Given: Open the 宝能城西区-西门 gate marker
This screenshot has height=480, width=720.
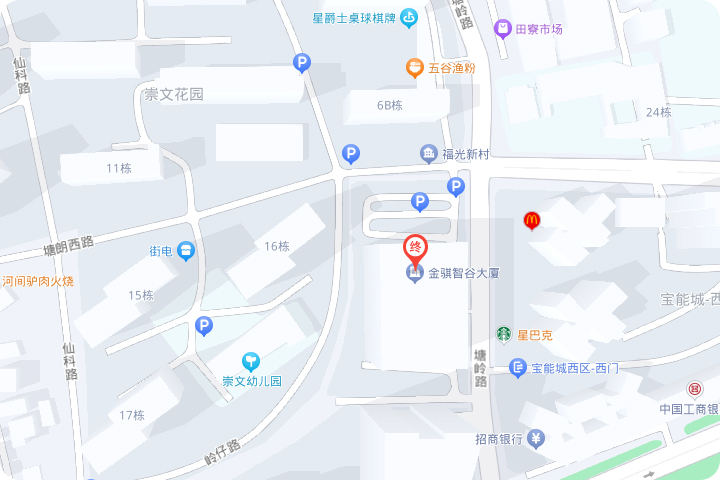Looking at the screenshot, I should coord(518,368).
